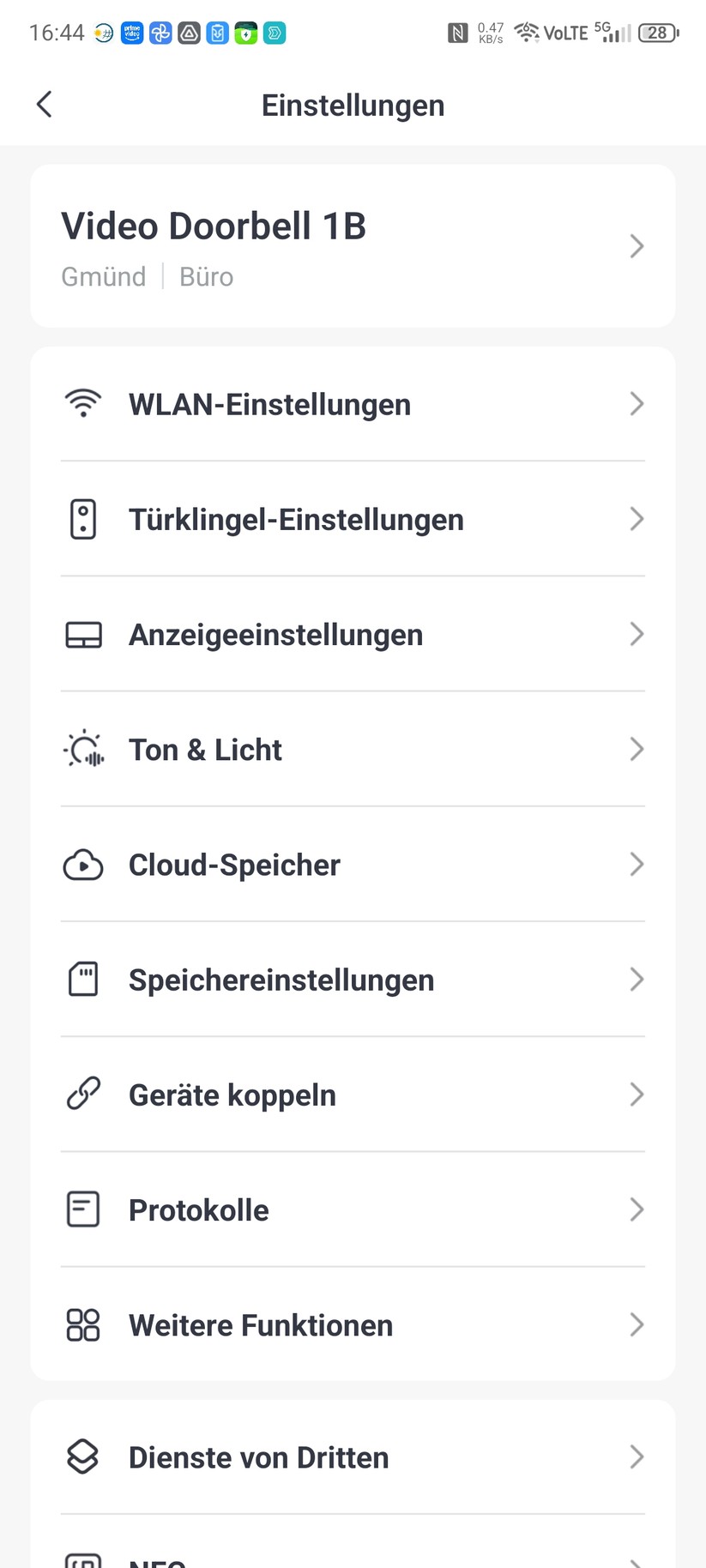
Task: Open Ton & Licht using its chevron arrow
Action: (637, 749)
